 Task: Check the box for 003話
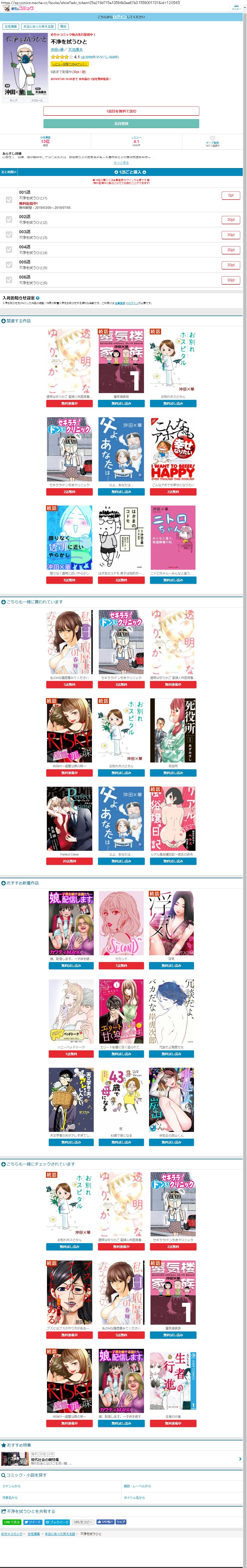pos(9,234)
